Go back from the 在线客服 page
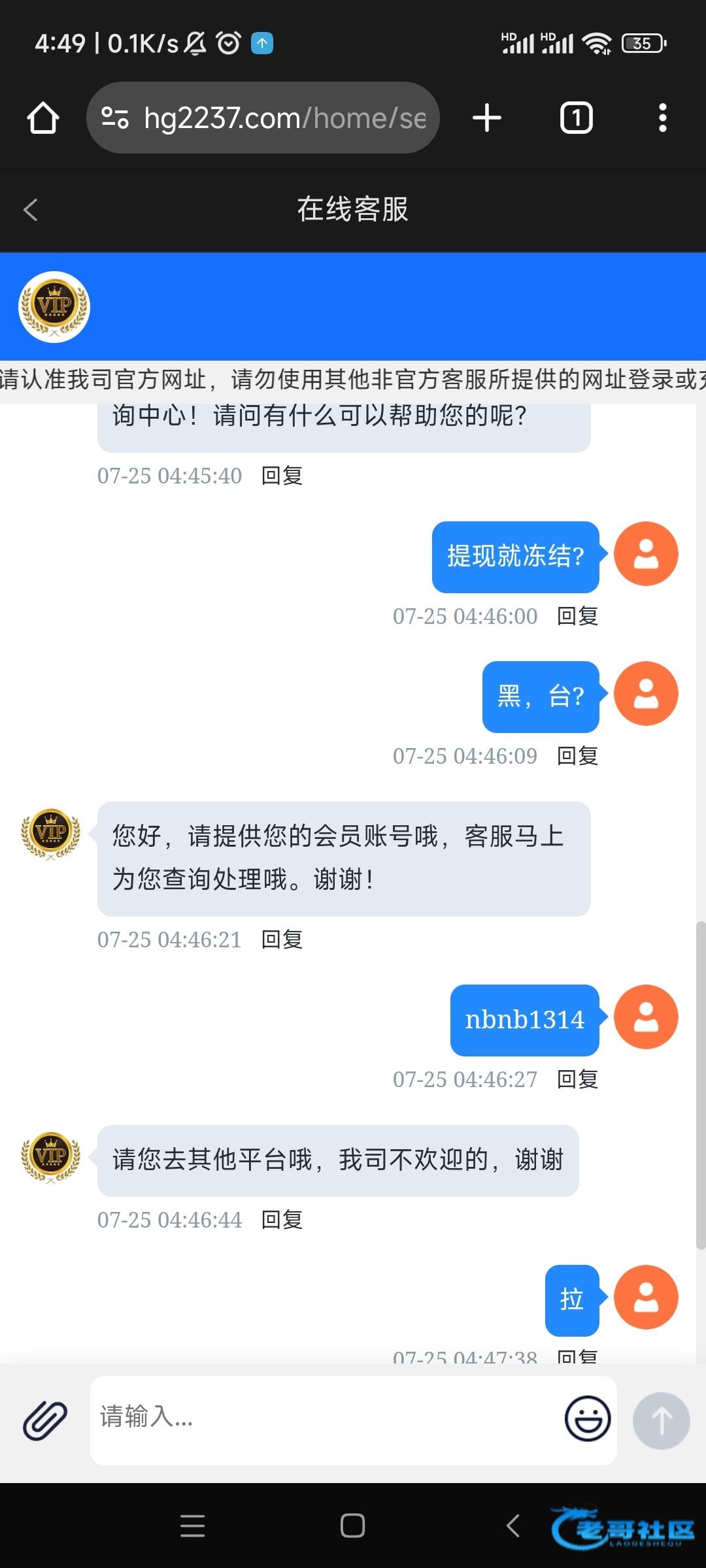Image resolution: width=706 pixels, height=1568 pixels. tap(31, 210)
